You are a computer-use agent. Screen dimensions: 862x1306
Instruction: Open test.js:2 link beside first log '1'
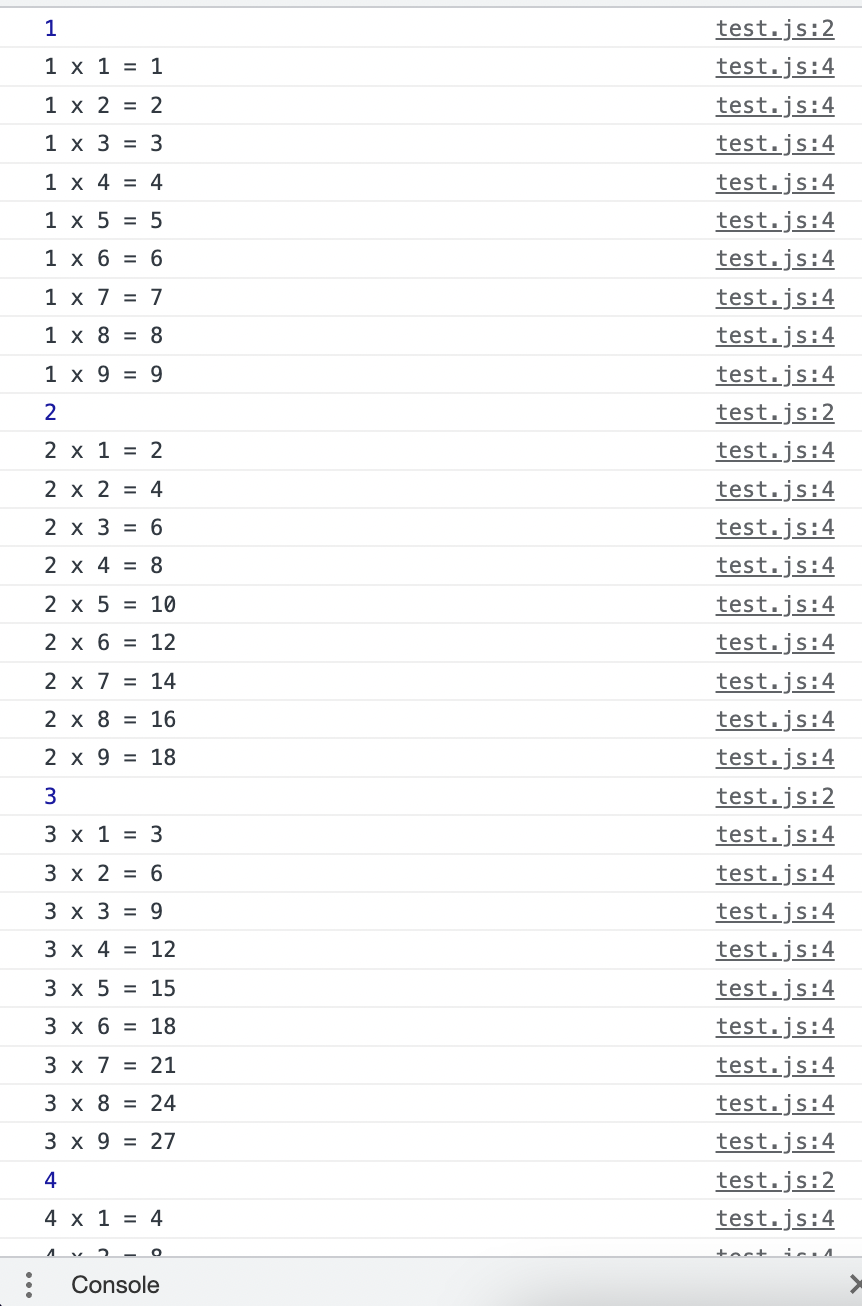coord(774,29)
